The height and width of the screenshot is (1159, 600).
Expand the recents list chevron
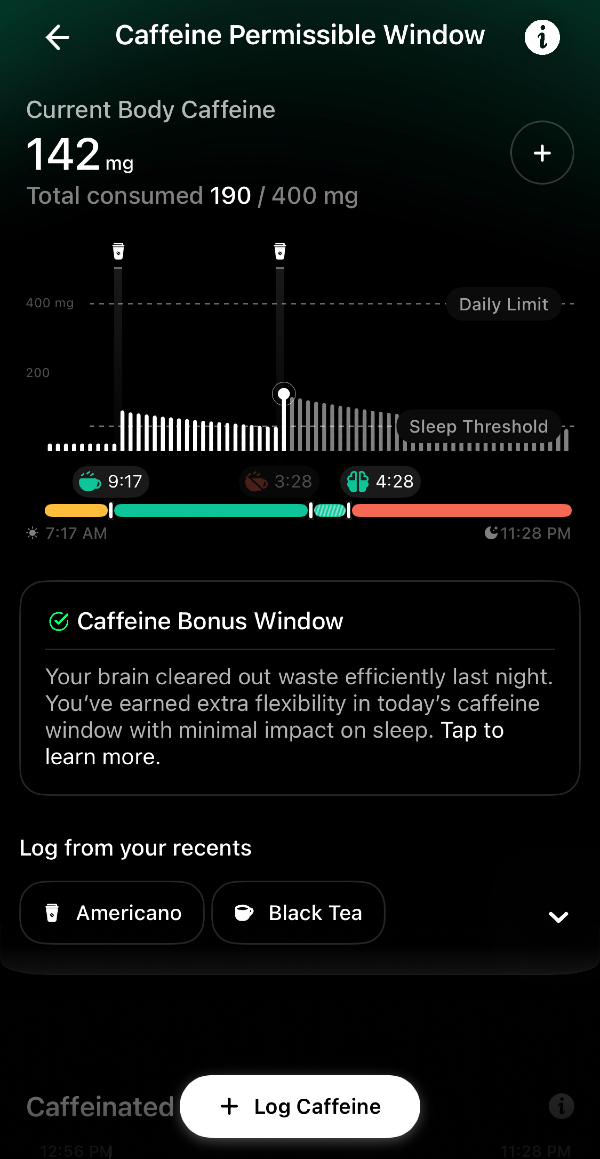point(558,916)
